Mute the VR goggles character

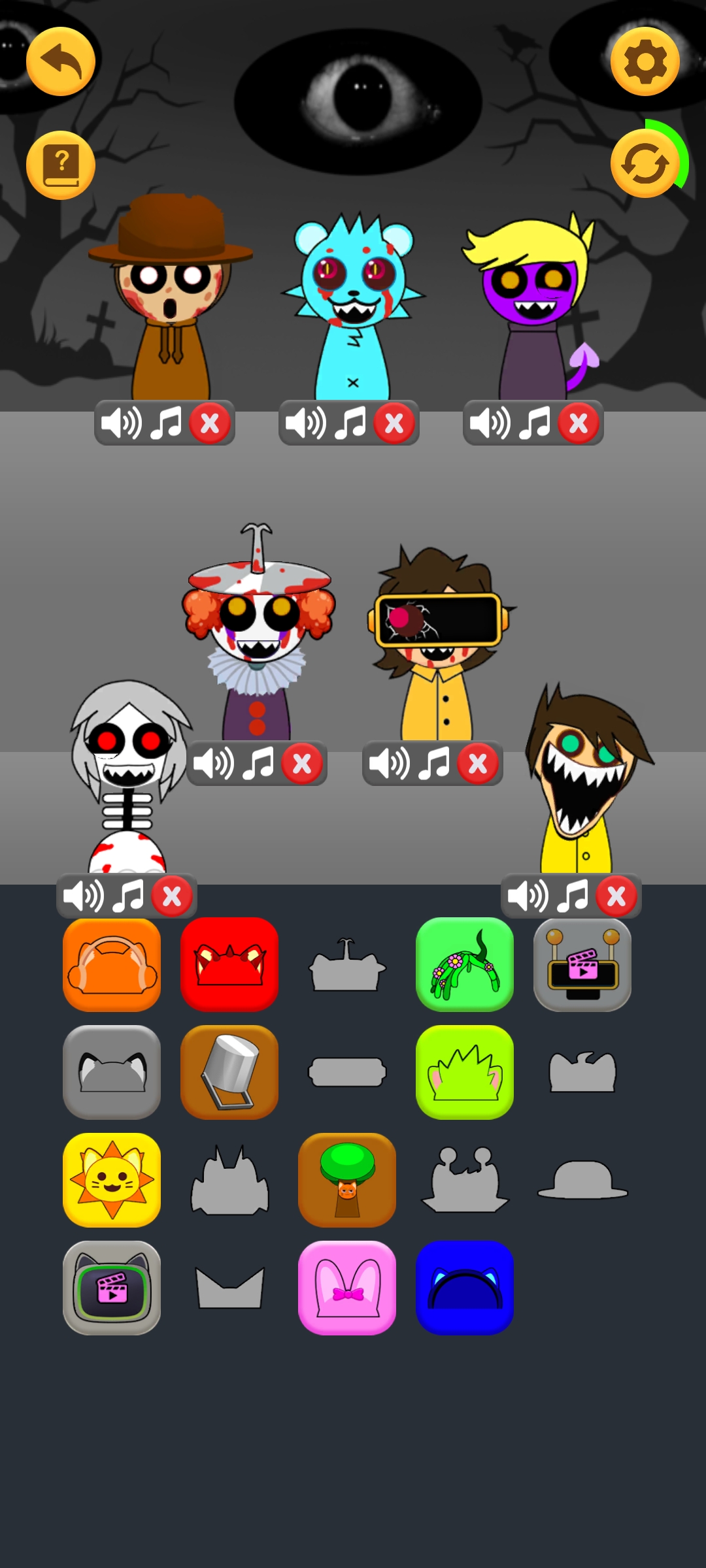389,763
